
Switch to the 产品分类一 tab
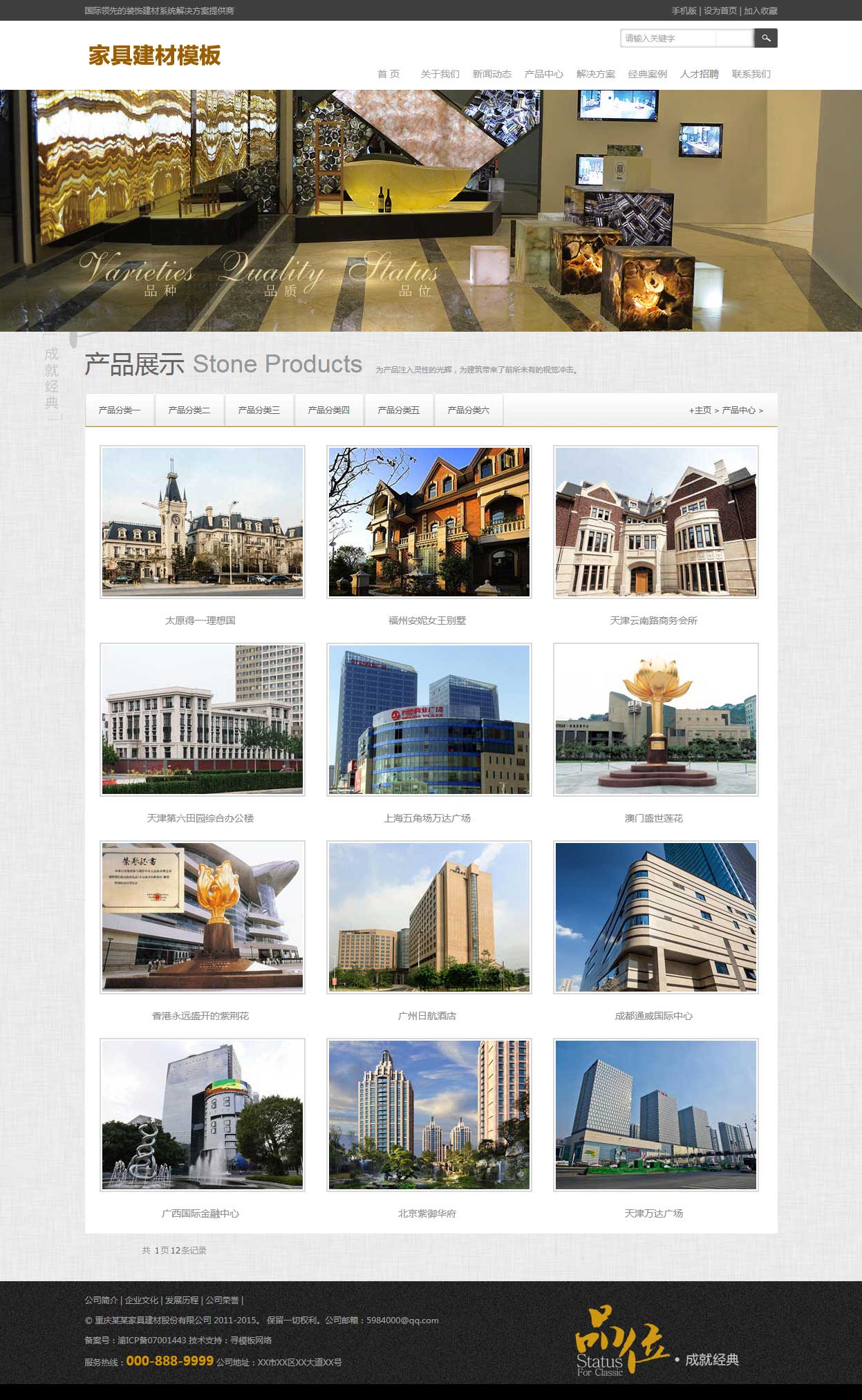coord(119,410)
